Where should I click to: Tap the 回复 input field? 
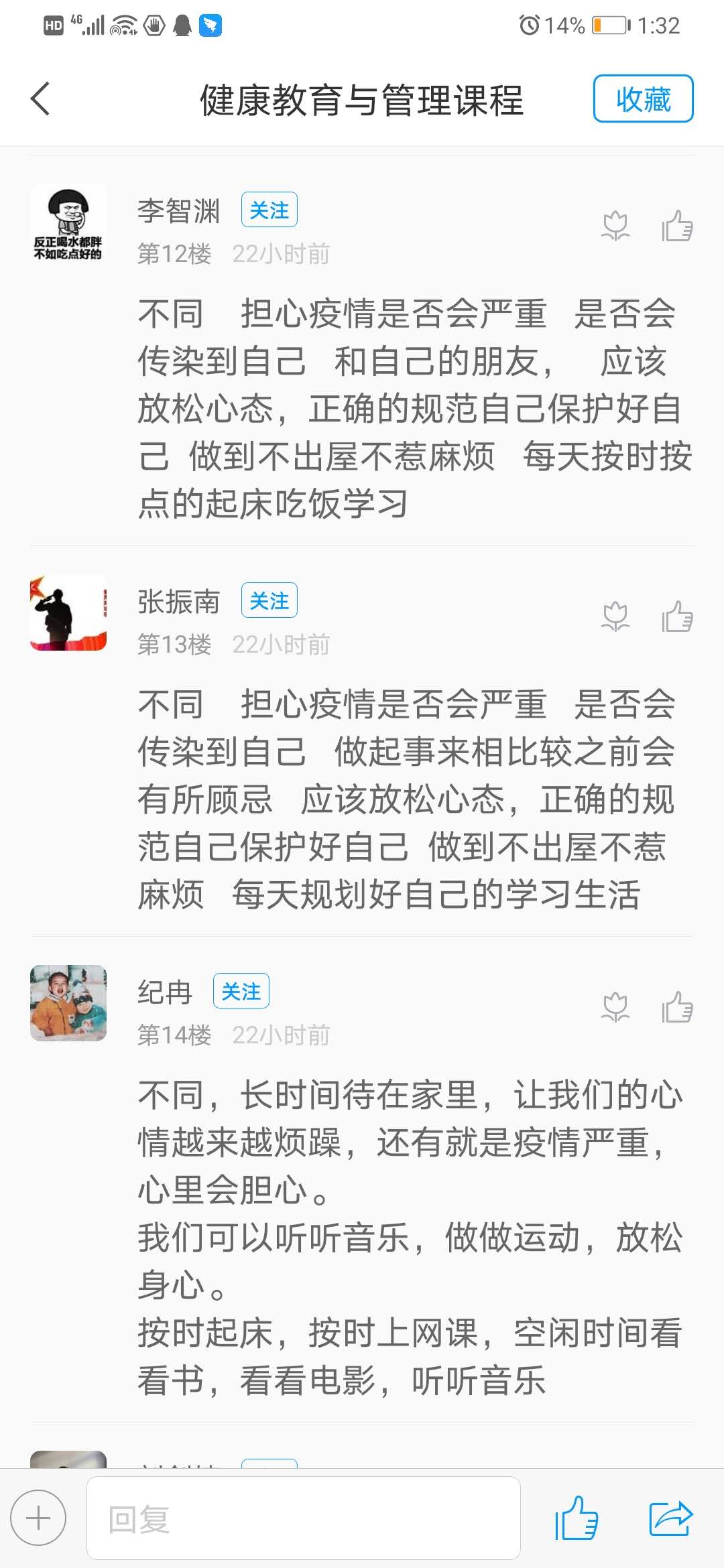click(303, 1518)
